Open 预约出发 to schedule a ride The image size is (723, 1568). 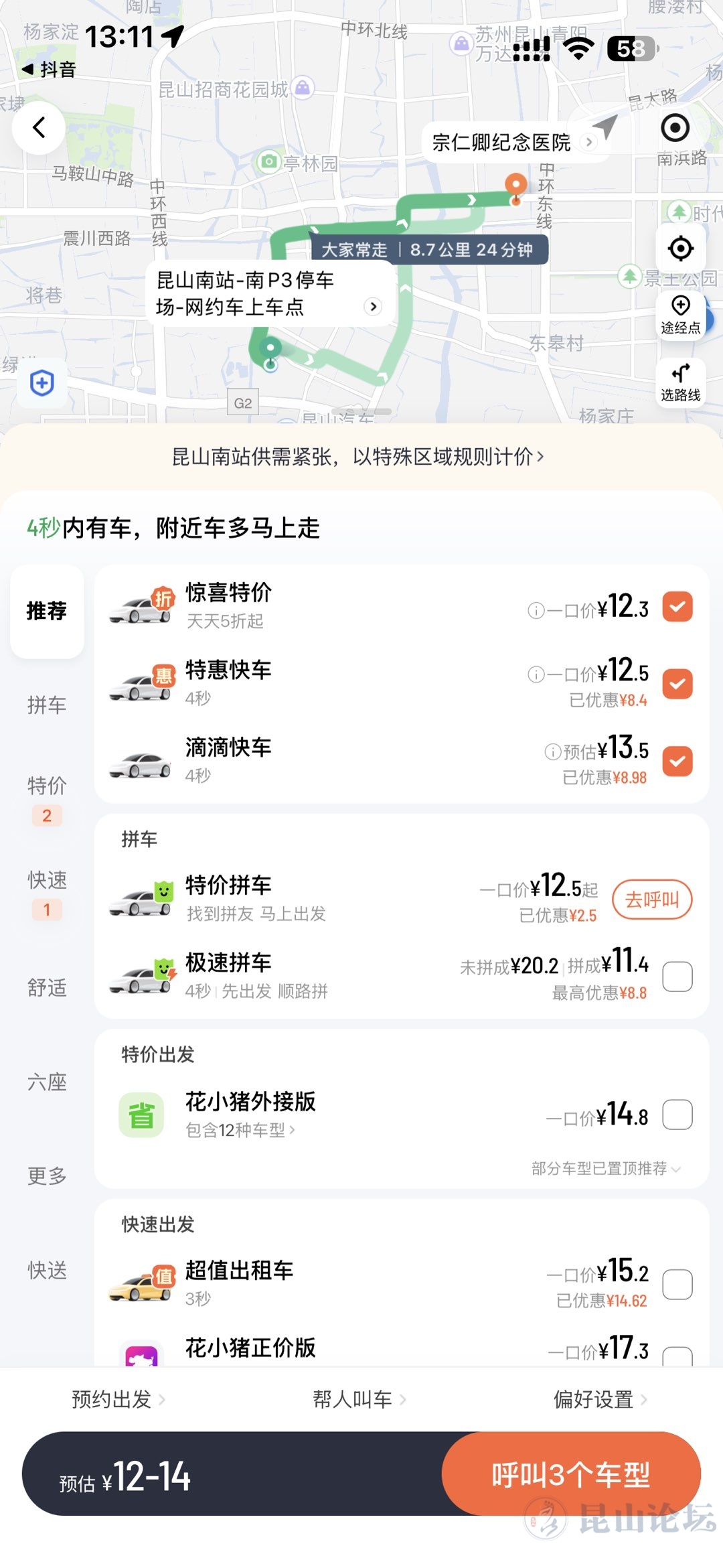(118, 1399)
